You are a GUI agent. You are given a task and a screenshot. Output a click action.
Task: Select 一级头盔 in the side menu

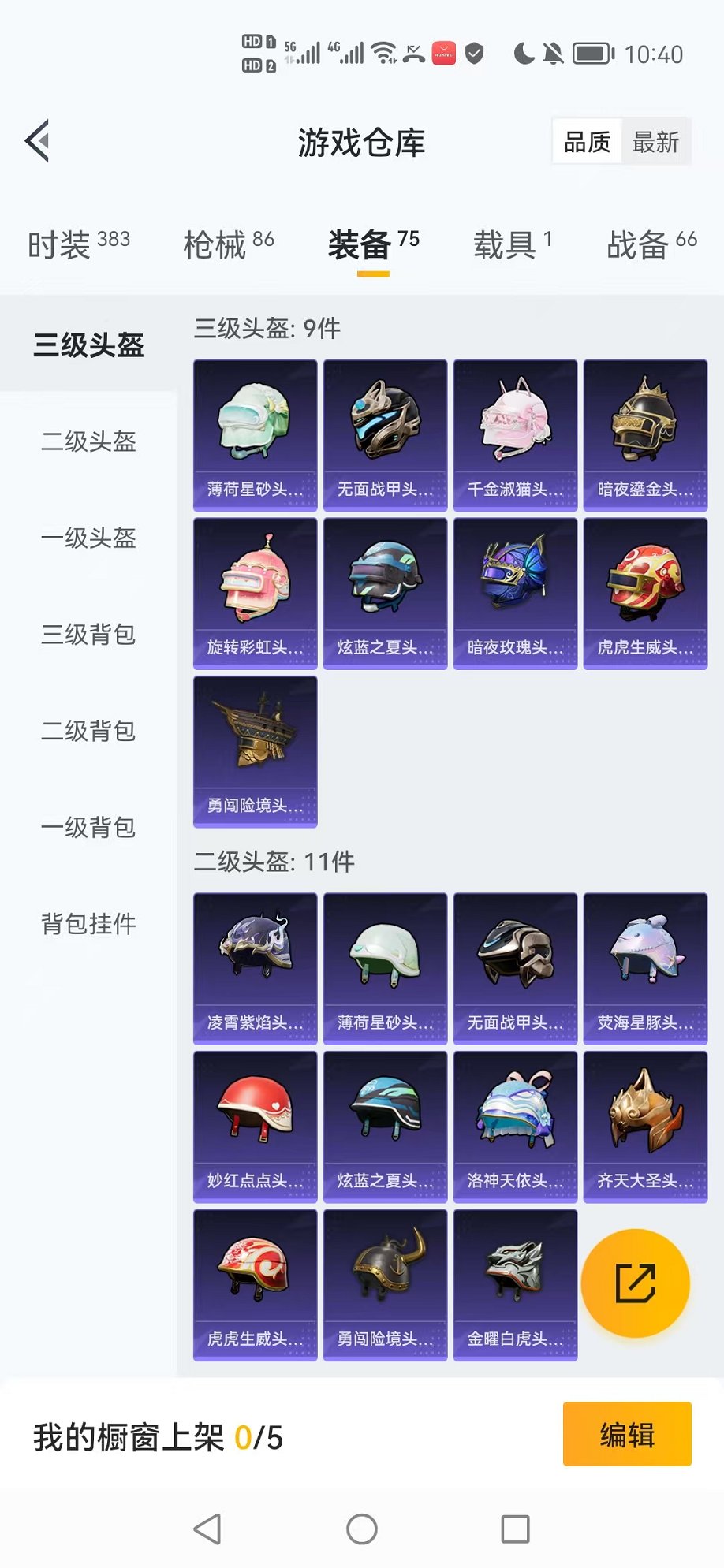[x=88, y=538]
